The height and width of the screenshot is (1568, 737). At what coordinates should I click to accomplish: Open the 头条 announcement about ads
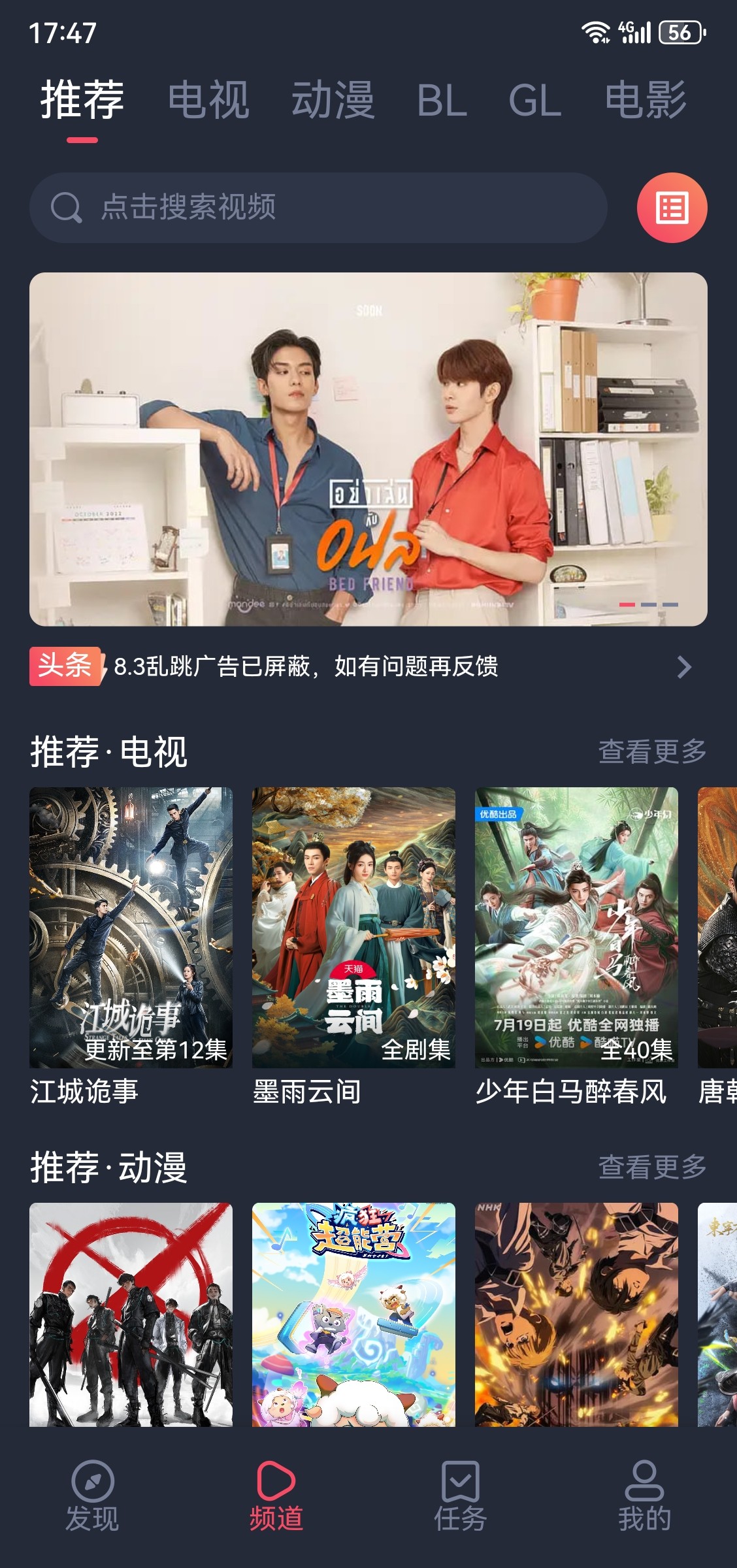[x=359, y=666]
